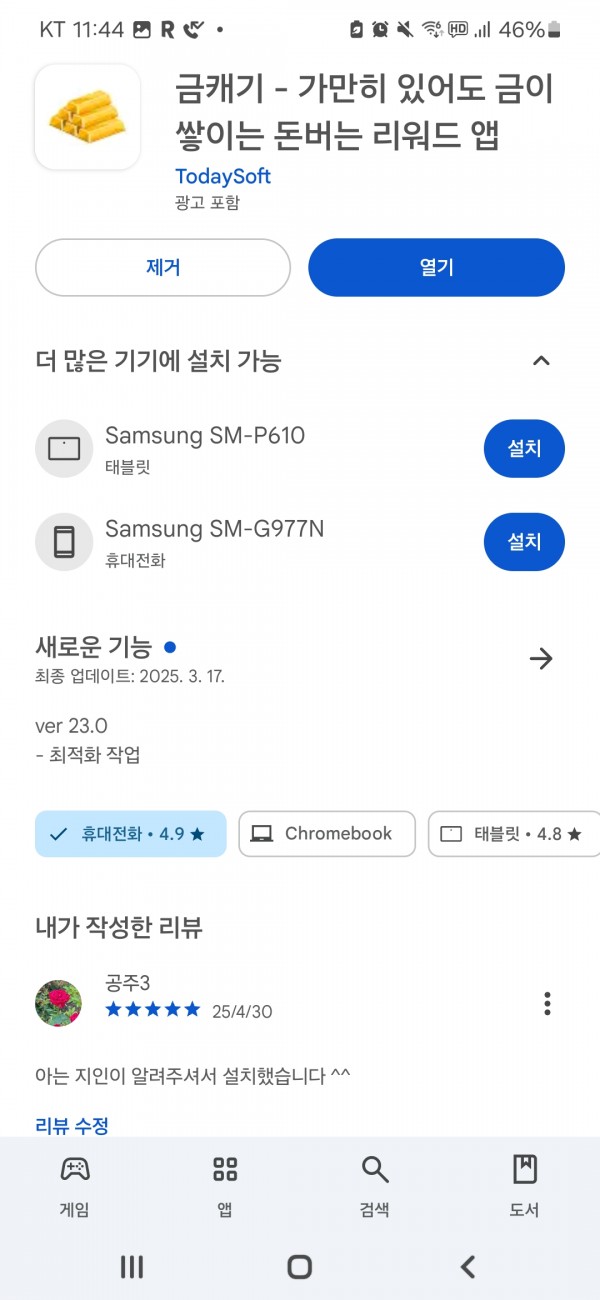600x1300 pixels.
Task: Switch to the 도서 tab
Action: [525, 1186]
